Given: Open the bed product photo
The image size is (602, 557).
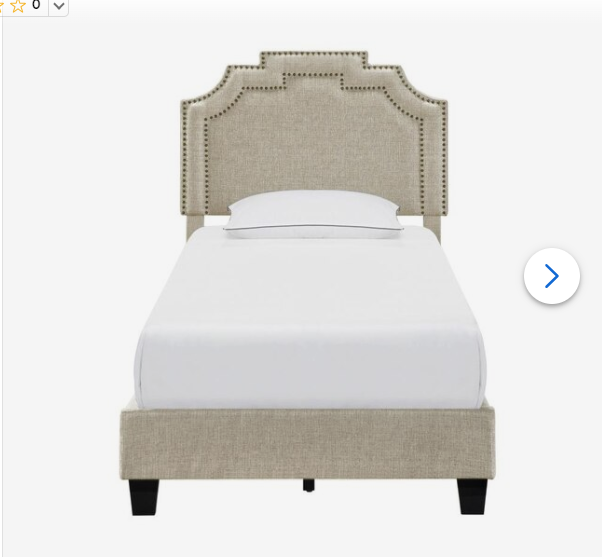Looking at the screenshot, I should (310, 290).
